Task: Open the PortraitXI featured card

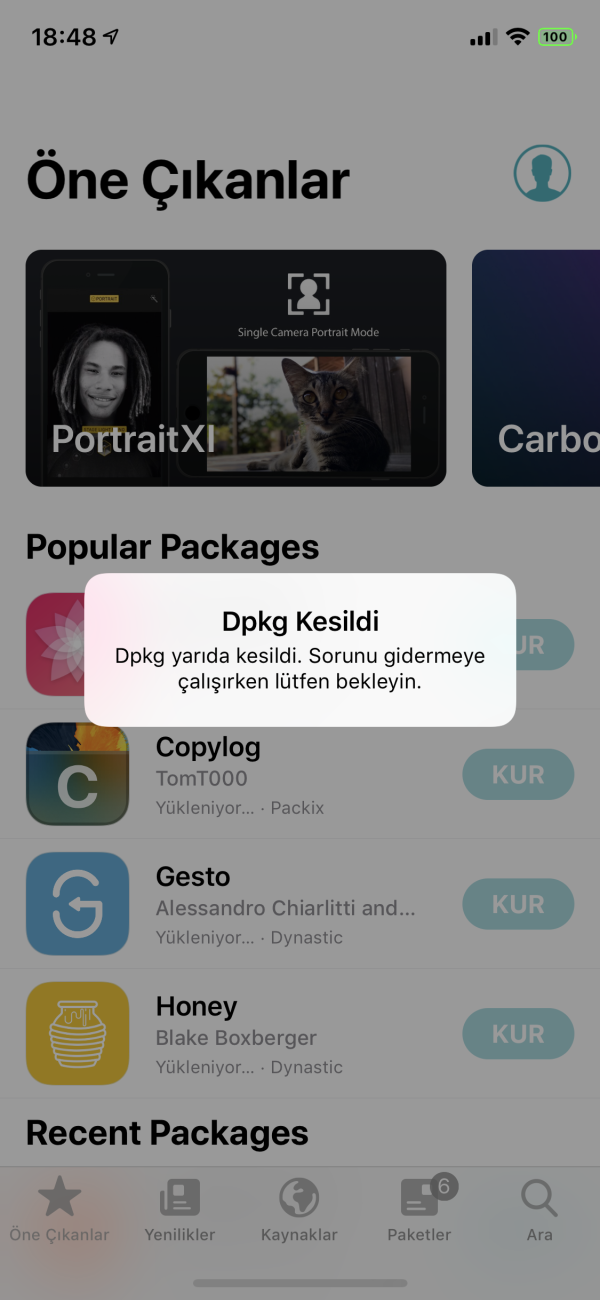Action: [236, 368]
